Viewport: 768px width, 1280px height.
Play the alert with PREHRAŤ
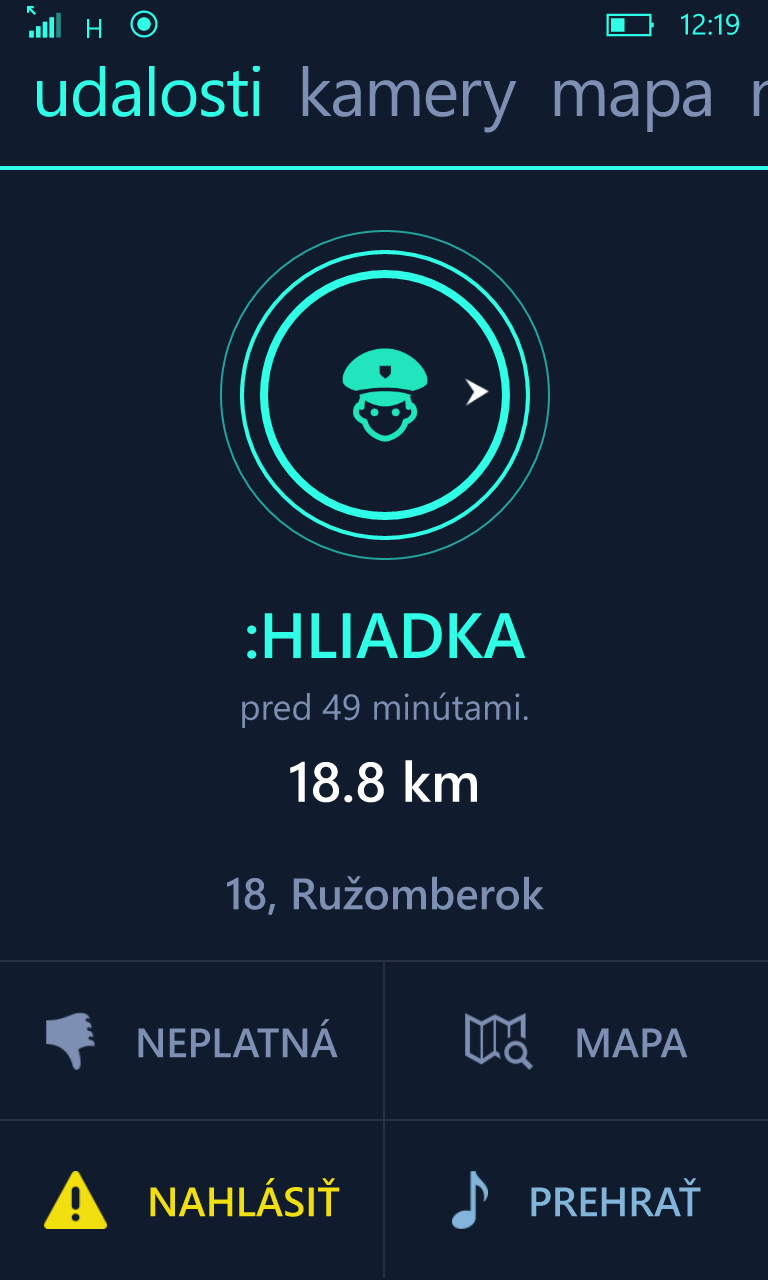click(576, 1200)
